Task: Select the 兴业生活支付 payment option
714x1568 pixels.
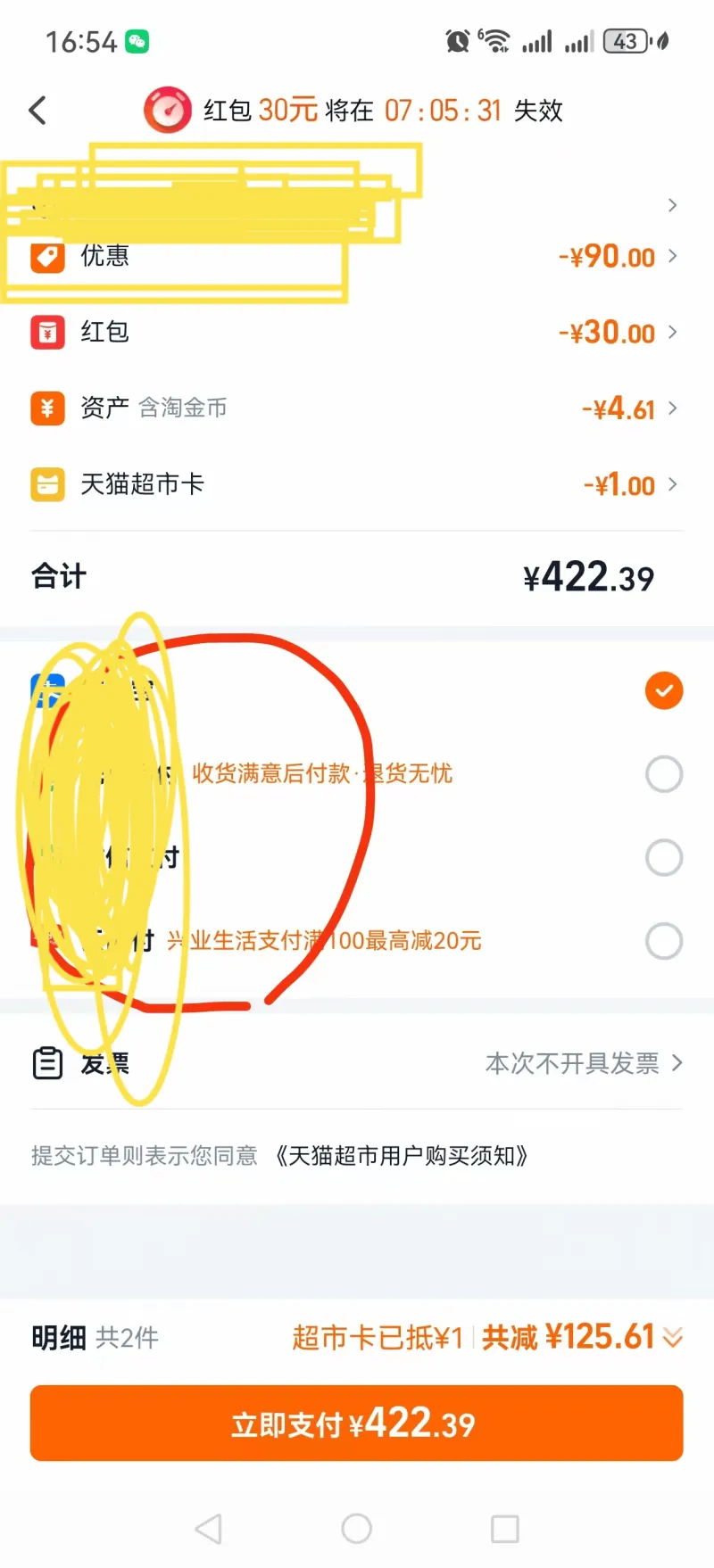Action: pyautogui.click(x=663, y=941)
